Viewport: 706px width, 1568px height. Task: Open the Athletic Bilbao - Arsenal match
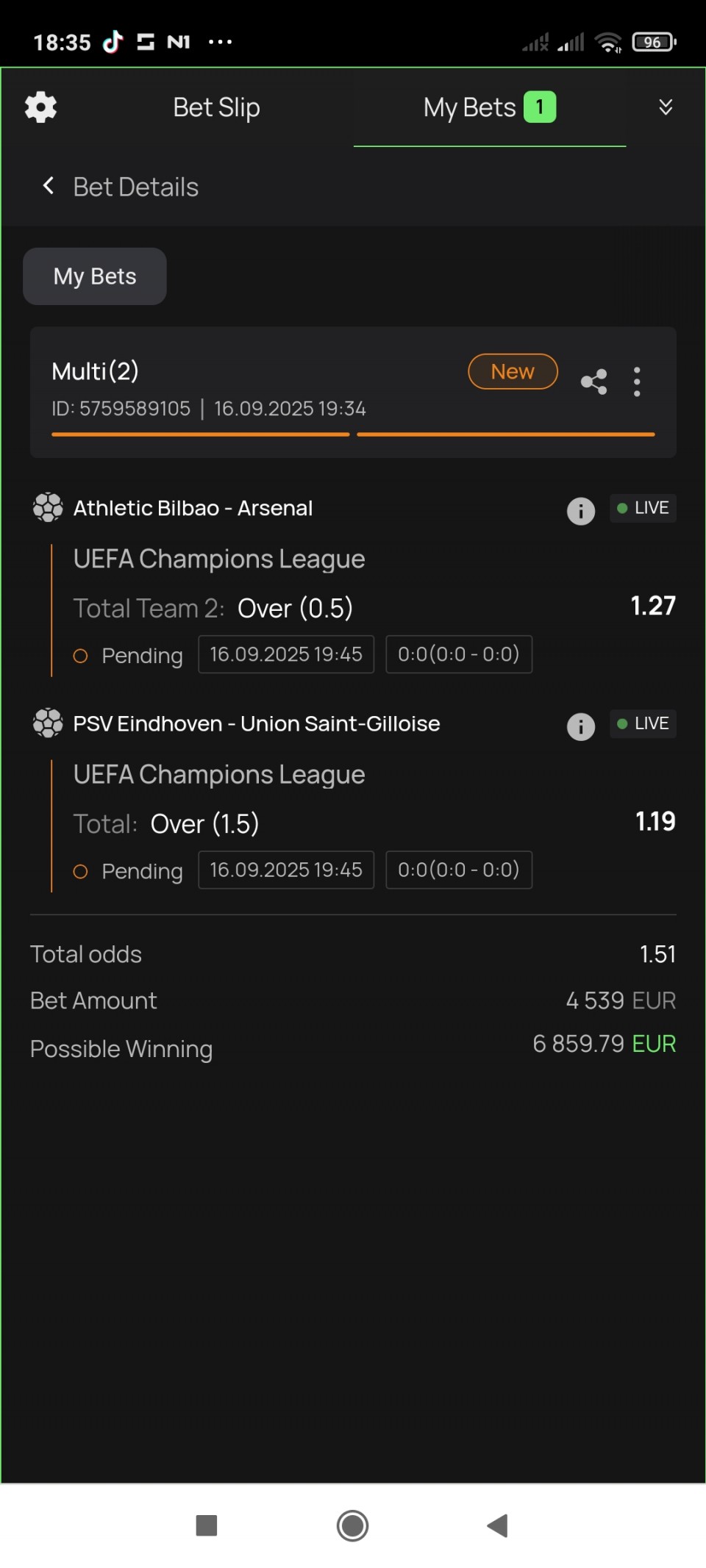pyautogui.click(x=193, y=508)
